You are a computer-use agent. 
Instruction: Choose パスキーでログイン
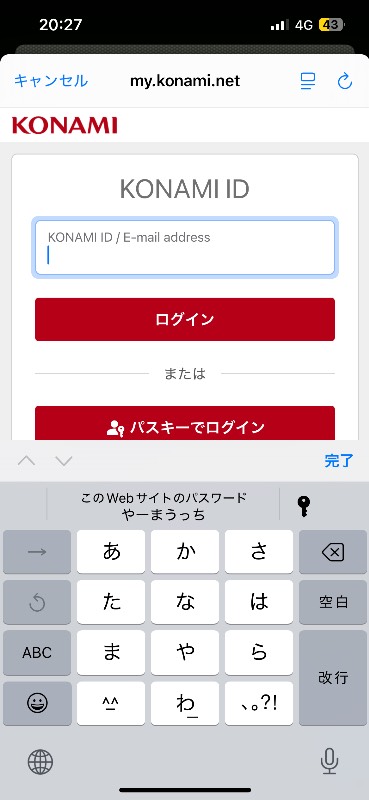[x=185, y=423]
